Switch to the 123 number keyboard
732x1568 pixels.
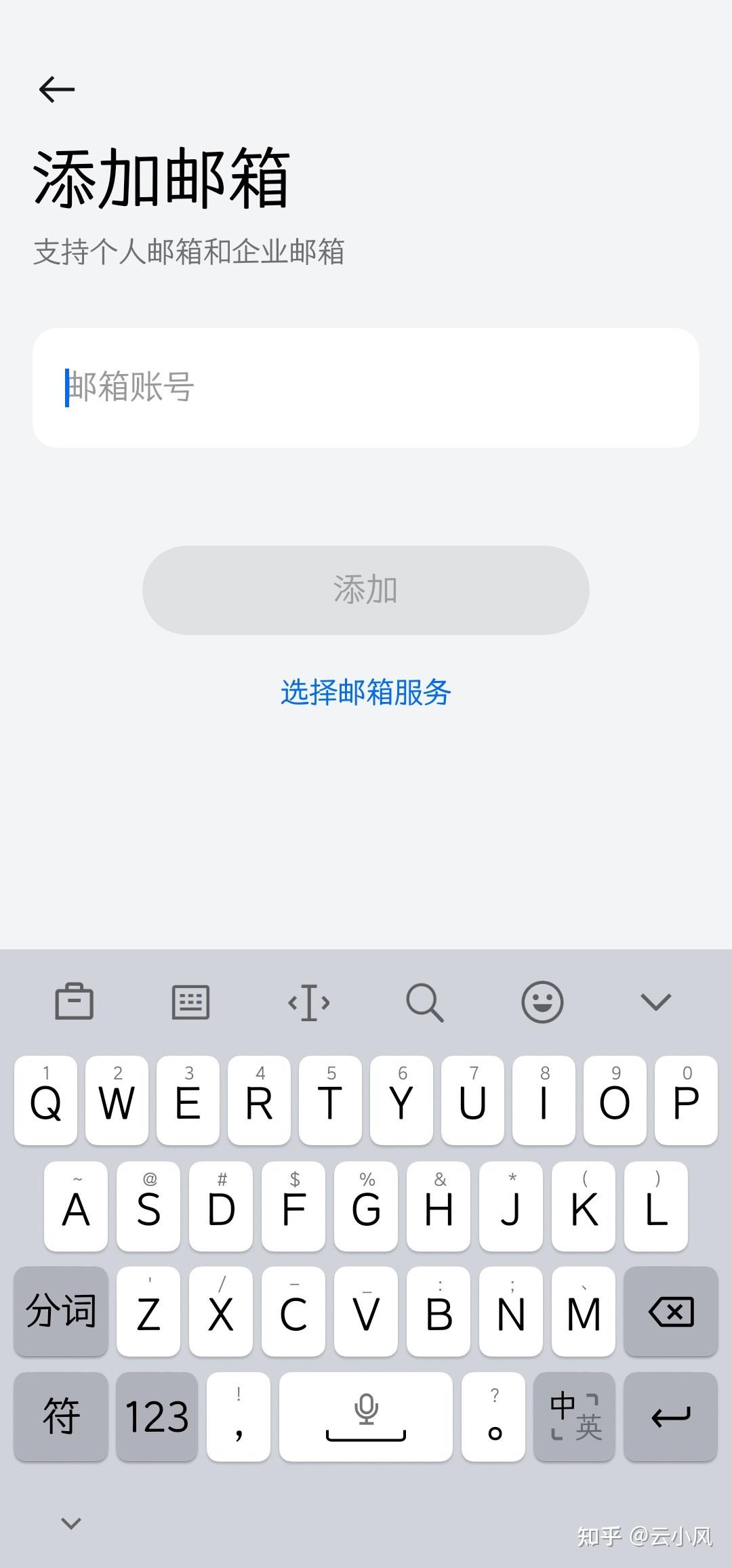tap(157, 1416)
